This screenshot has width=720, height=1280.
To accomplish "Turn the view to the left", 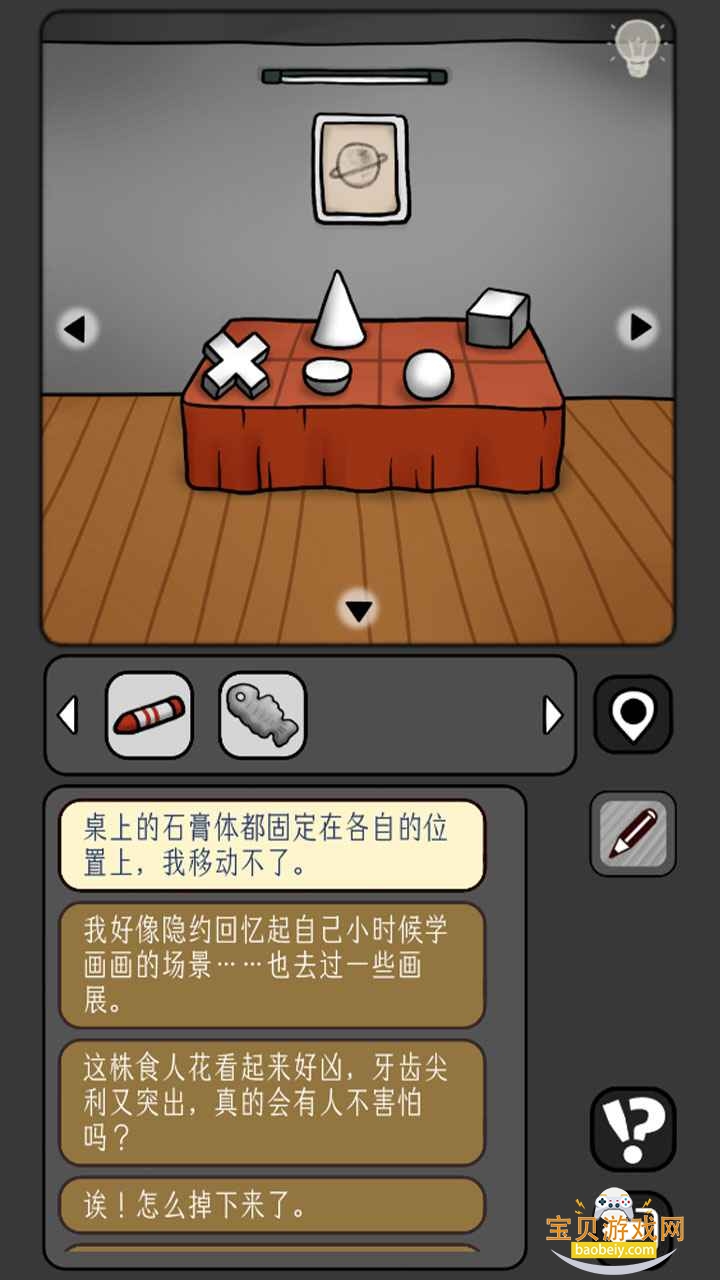I will coord(78,327).
